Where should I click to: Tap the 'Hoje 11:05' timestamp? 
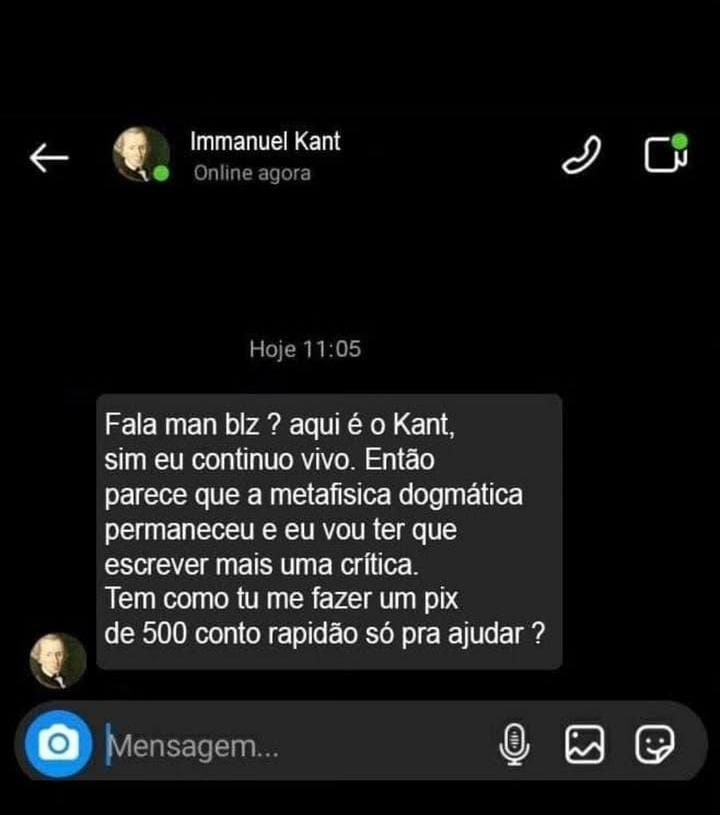pyautogui.click(x=306, y=349)
